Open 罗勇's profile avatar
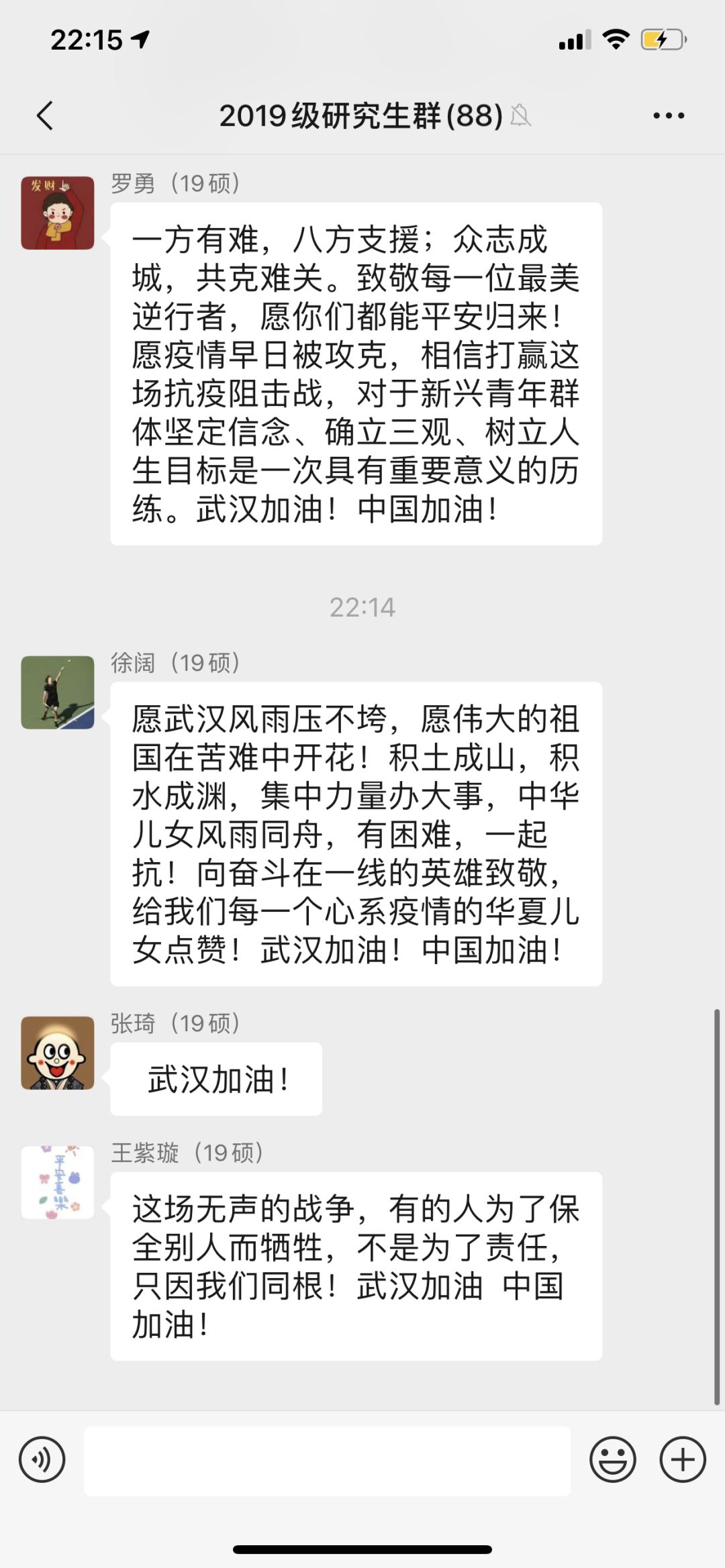This screenshot has width=725, height=1568. click(x=58, y=213)
